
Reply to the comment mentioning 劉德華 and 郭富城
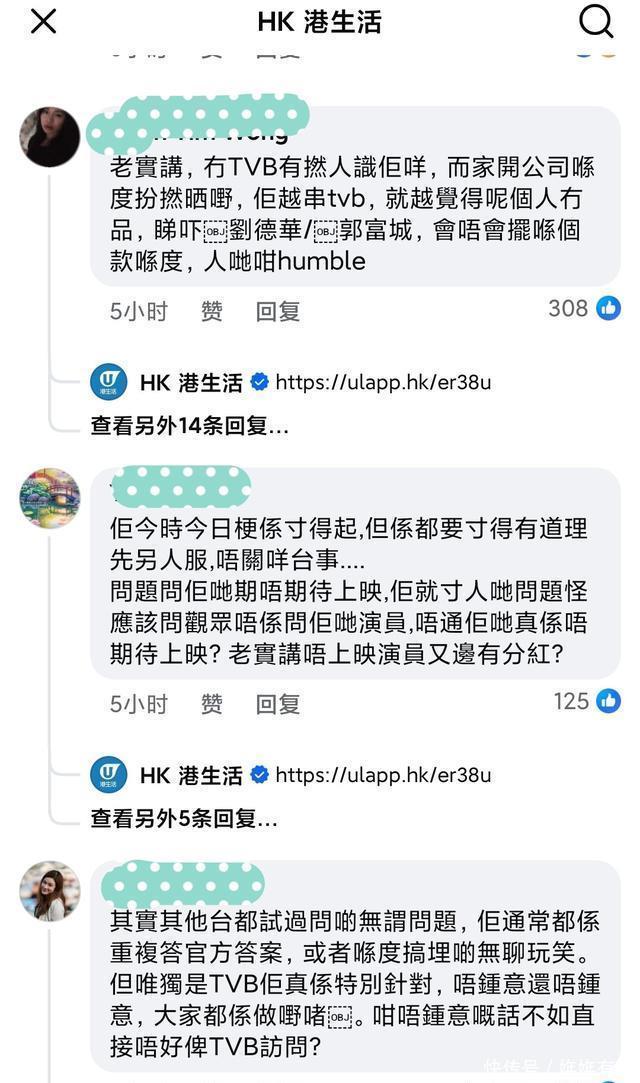277,311
